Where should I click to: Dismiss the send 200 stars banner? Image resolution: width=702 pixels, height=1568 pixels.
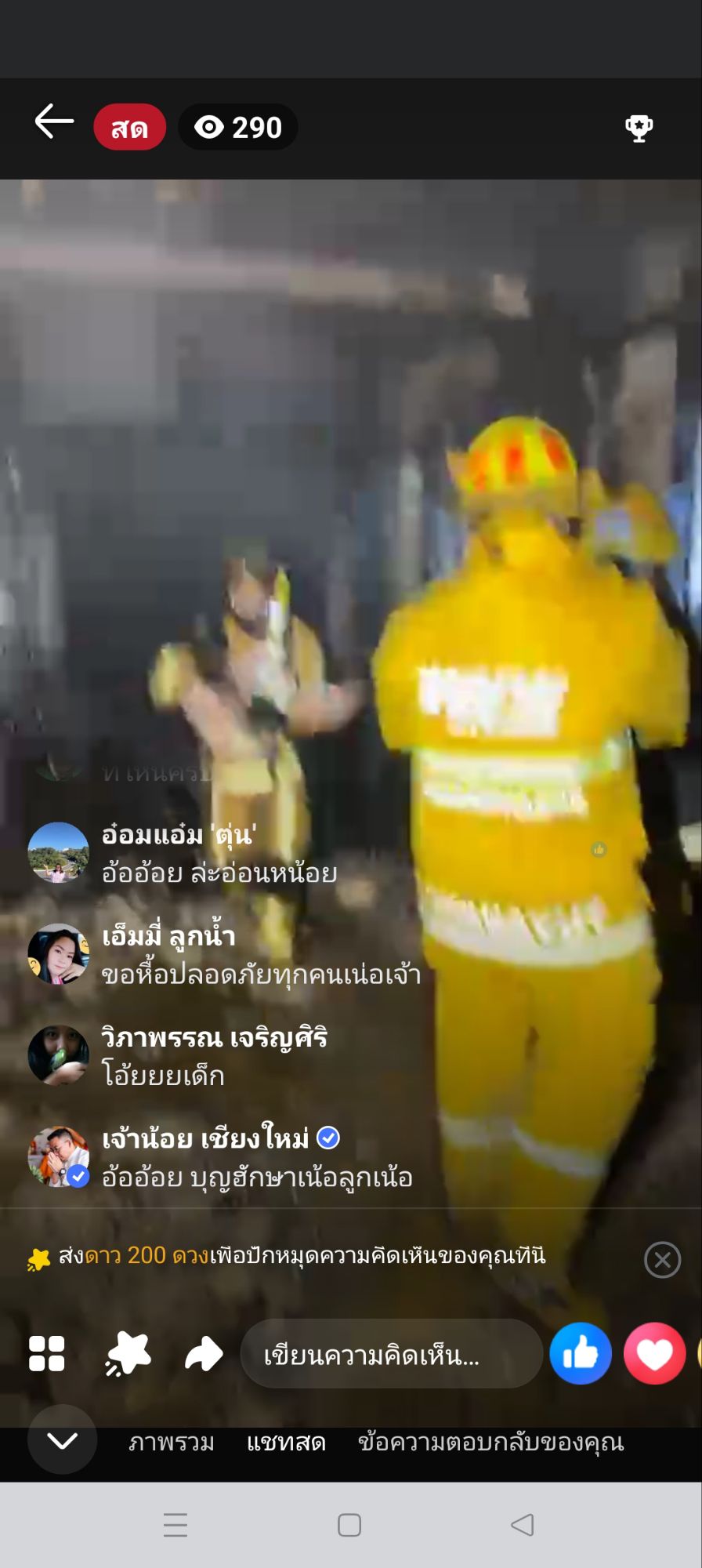click(662, 1260)
